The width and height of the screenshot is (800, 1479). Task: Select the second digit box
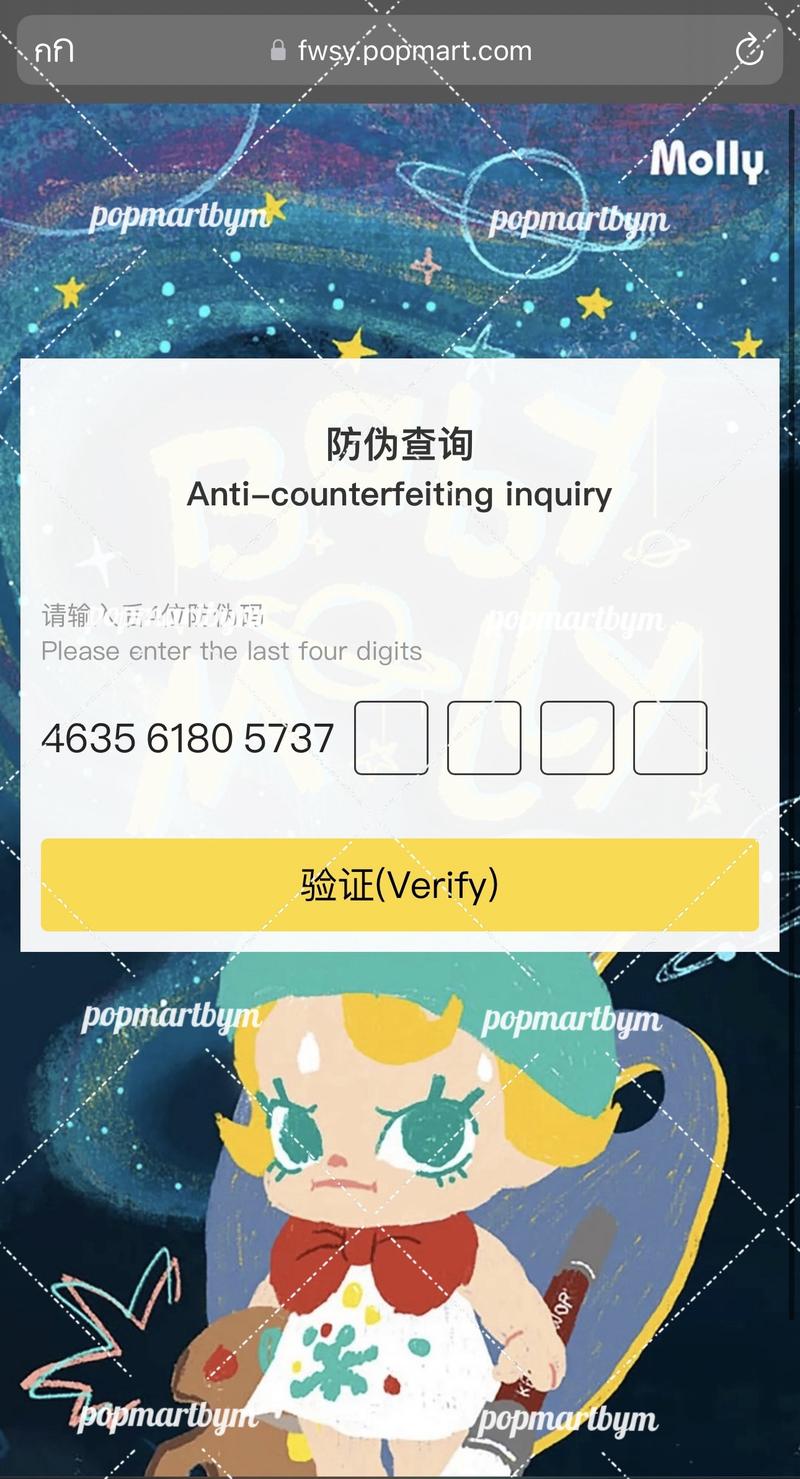pos(484,738)
